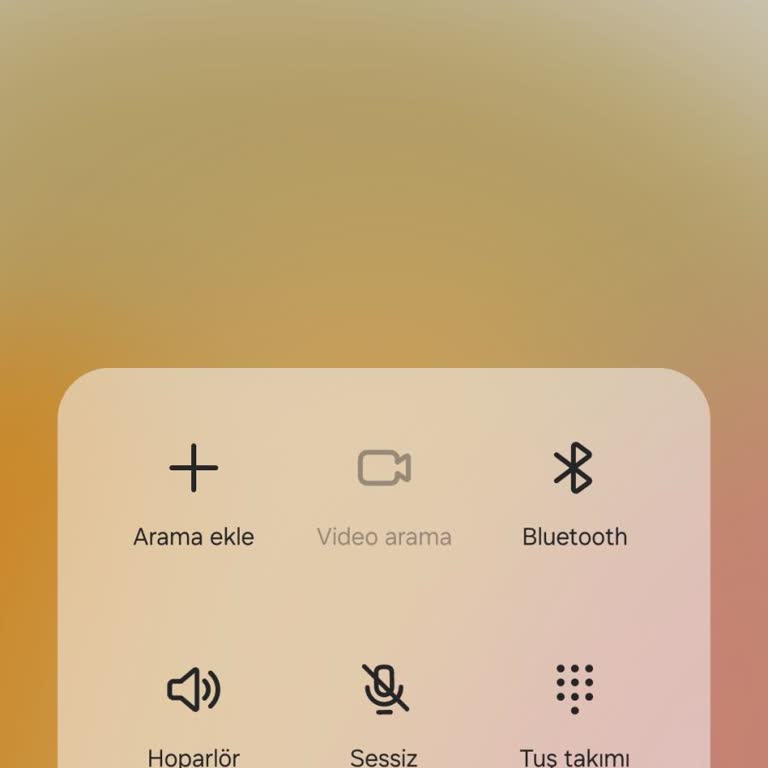Tap Arama ekle to add a call

(194, 468)
